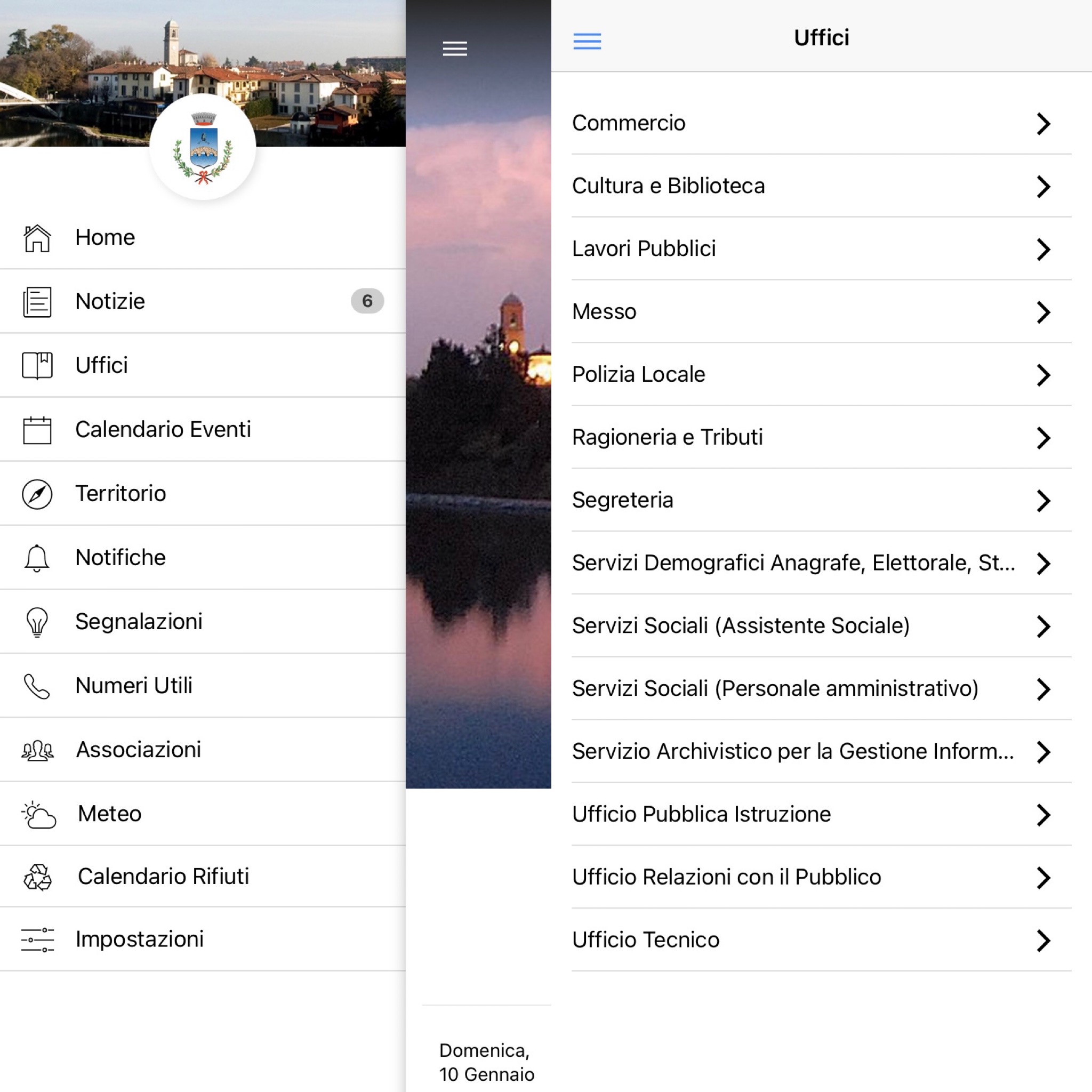Open the blue hamburger menu beside Uffici title

587,41
